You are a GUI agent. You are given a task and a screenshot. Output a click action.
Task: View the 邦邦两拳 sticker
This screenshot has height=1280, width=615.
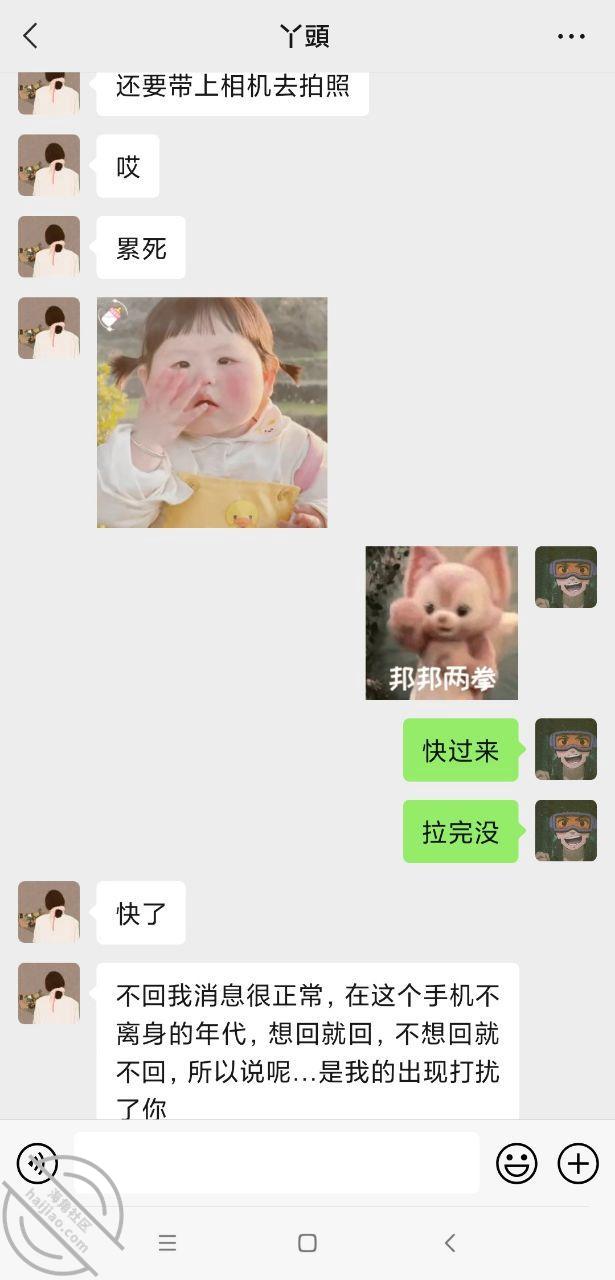(441, 622)
